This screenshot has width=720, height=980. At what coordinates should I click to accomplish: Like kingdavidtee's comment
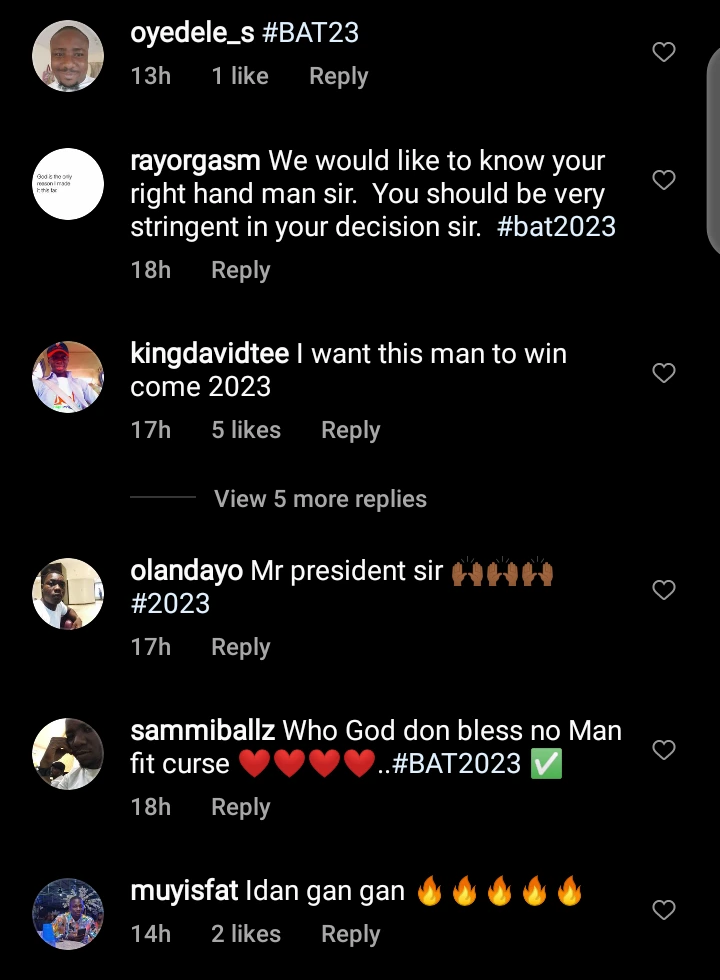pyautogui.click(x=664, y=373)
